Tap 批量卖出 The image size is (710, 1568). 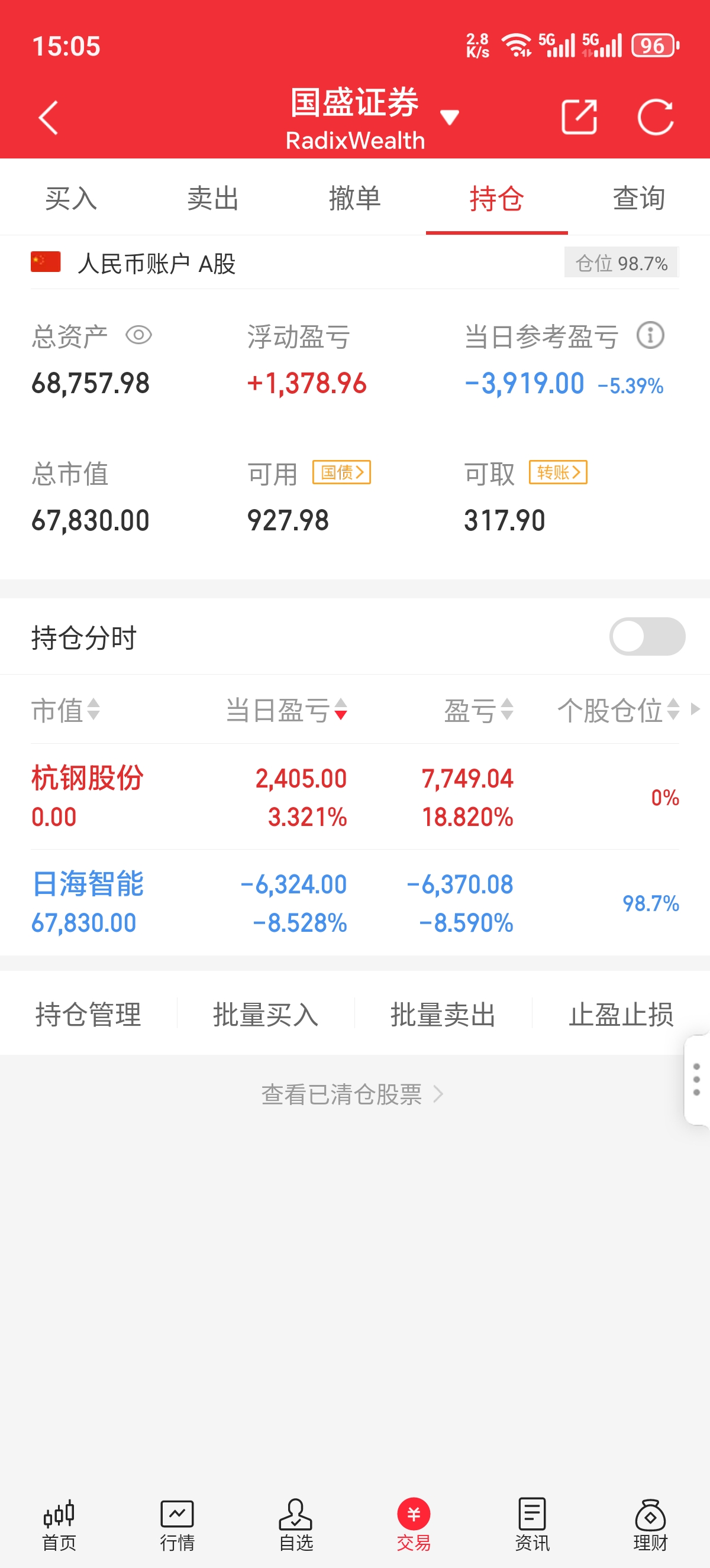pos(443,1014)
